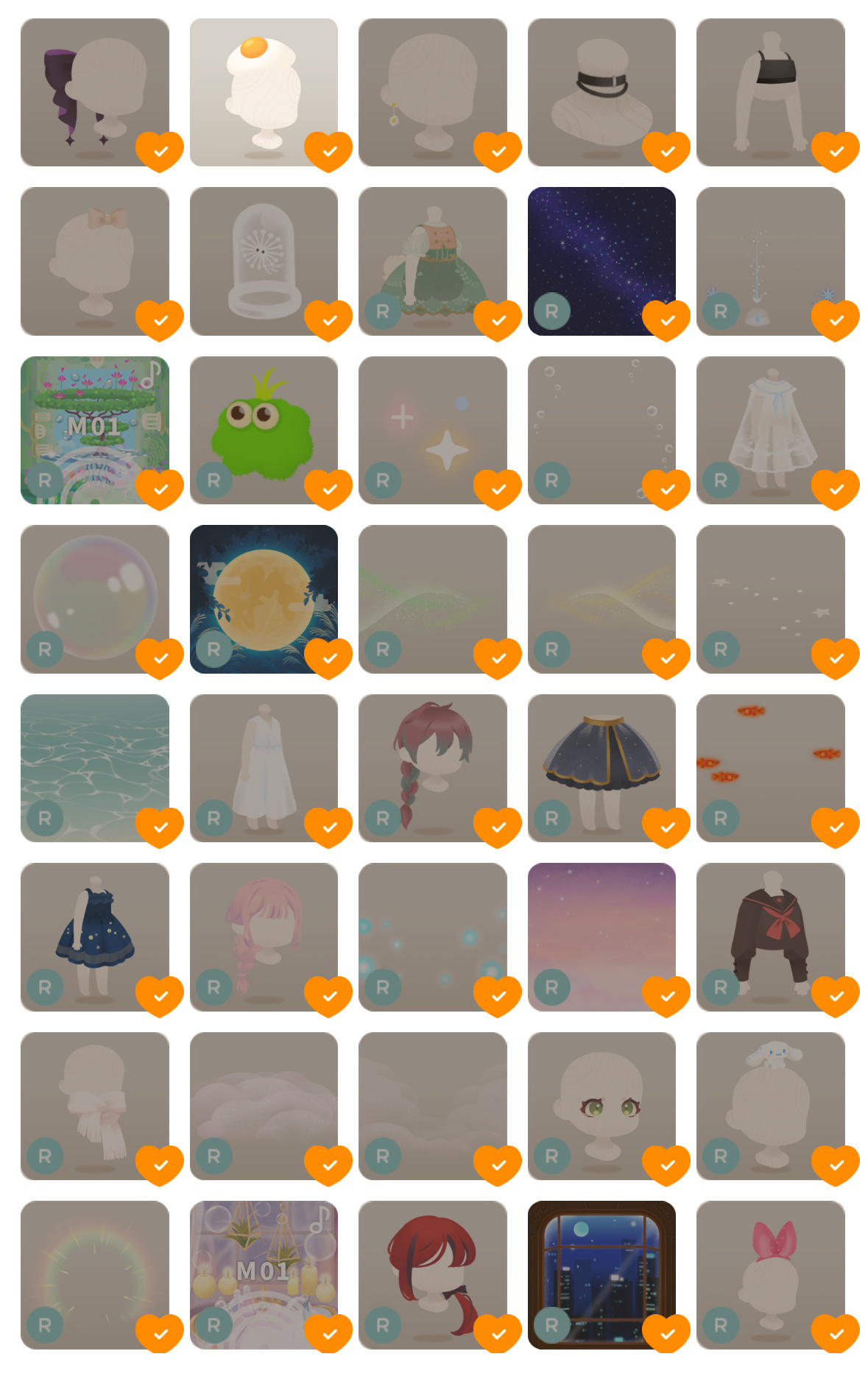868x1390 pixels.
Task: Open the pink braided hair item
Action: pyautogui.click(x=263, y=936)
